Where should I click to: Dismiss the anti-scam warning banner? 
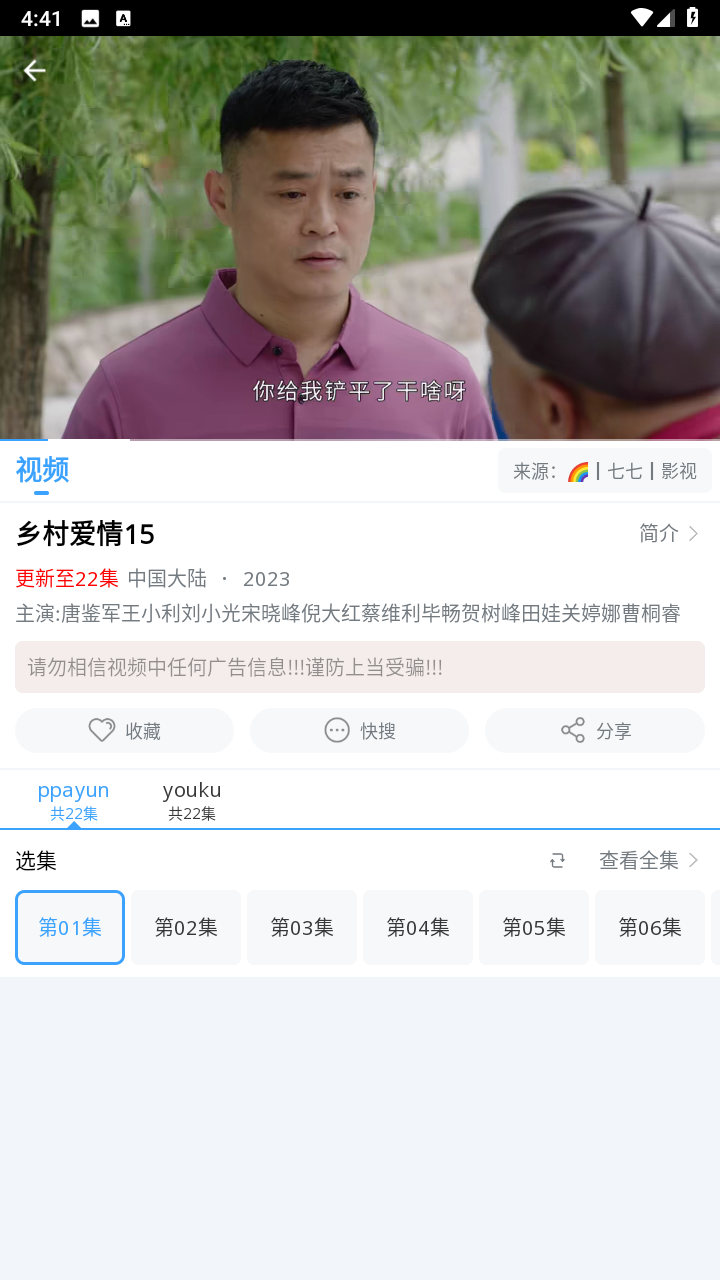360,667
